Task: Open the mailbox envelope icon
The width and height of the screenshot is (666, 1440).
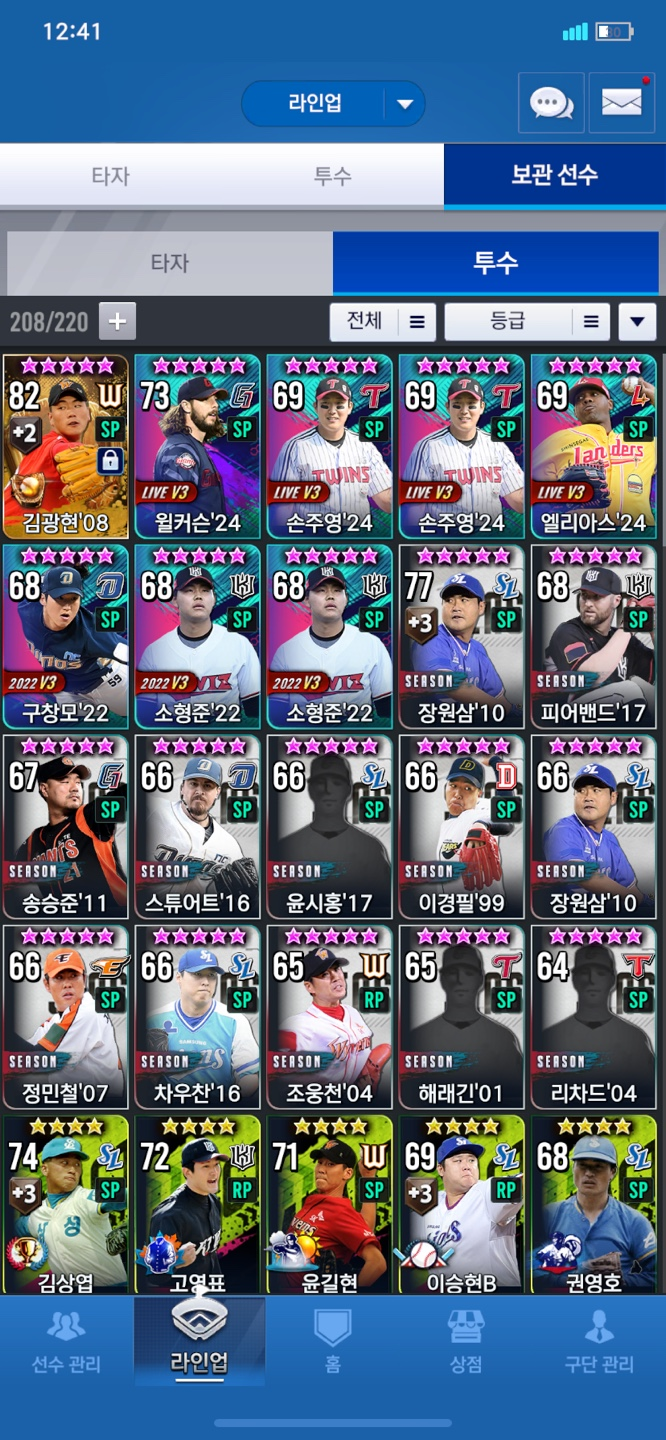Action: click(x=621, y=103)
